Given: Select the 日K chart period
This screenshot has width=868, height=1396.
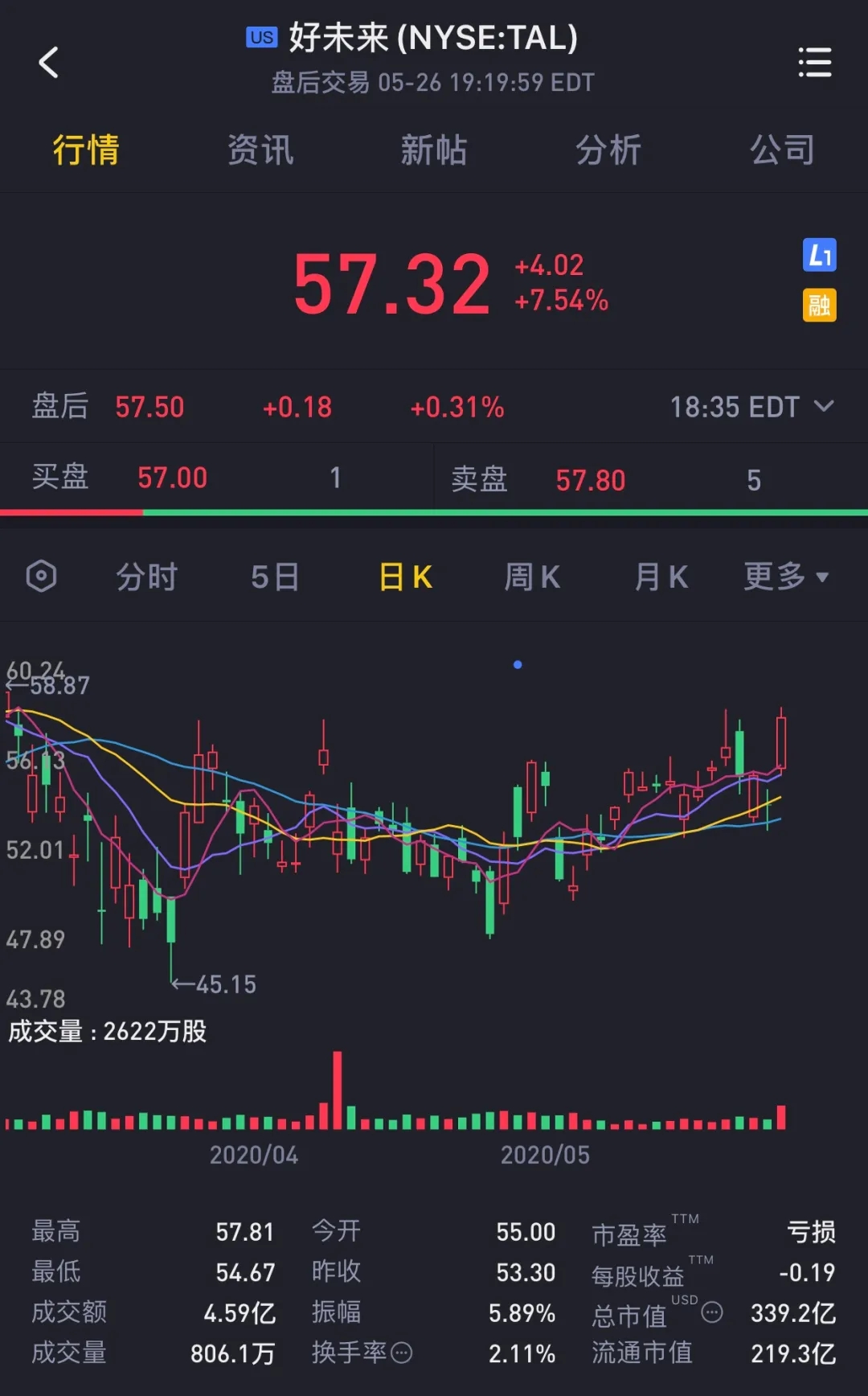Looking at the screenshot, I should (406, 577).
